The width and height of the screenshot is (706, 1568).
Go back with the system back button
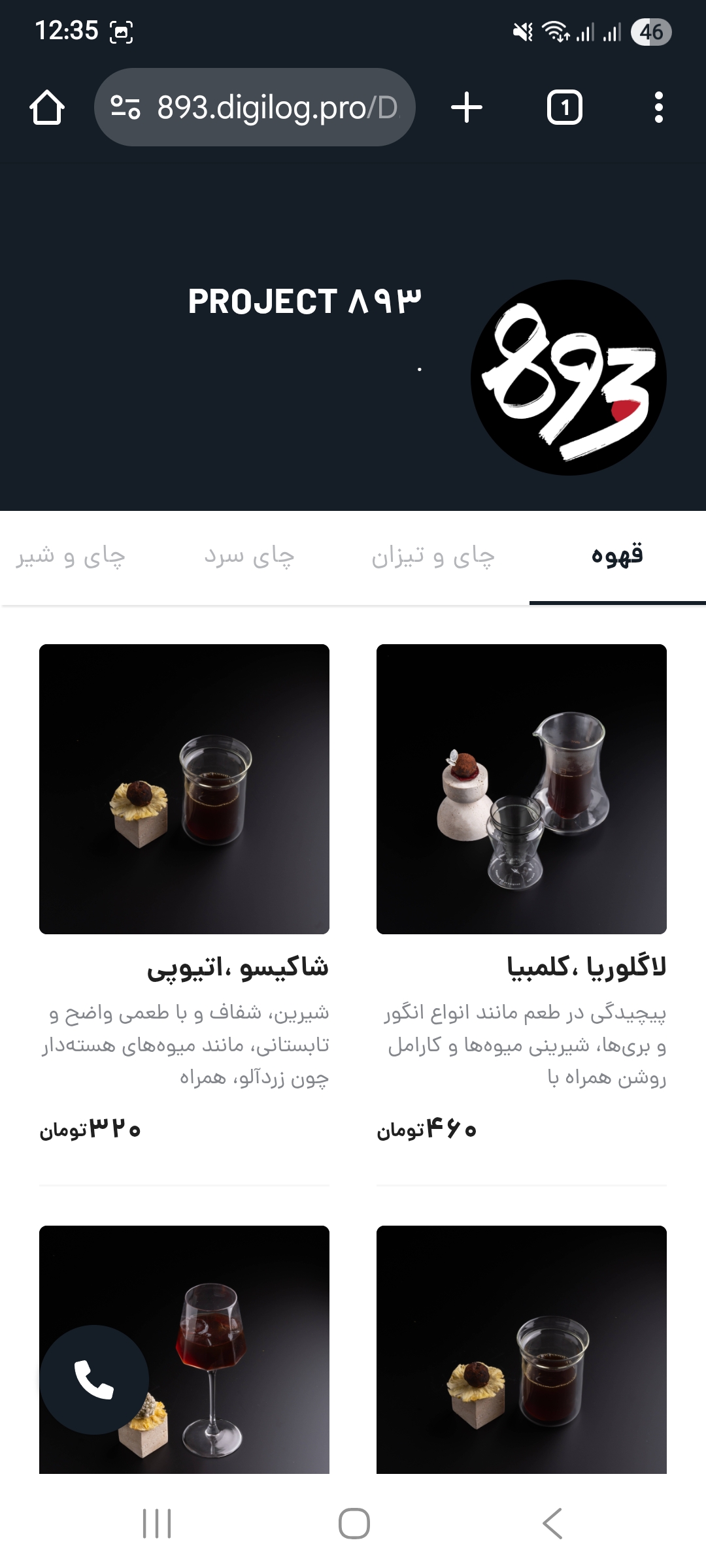point(552,1524)
